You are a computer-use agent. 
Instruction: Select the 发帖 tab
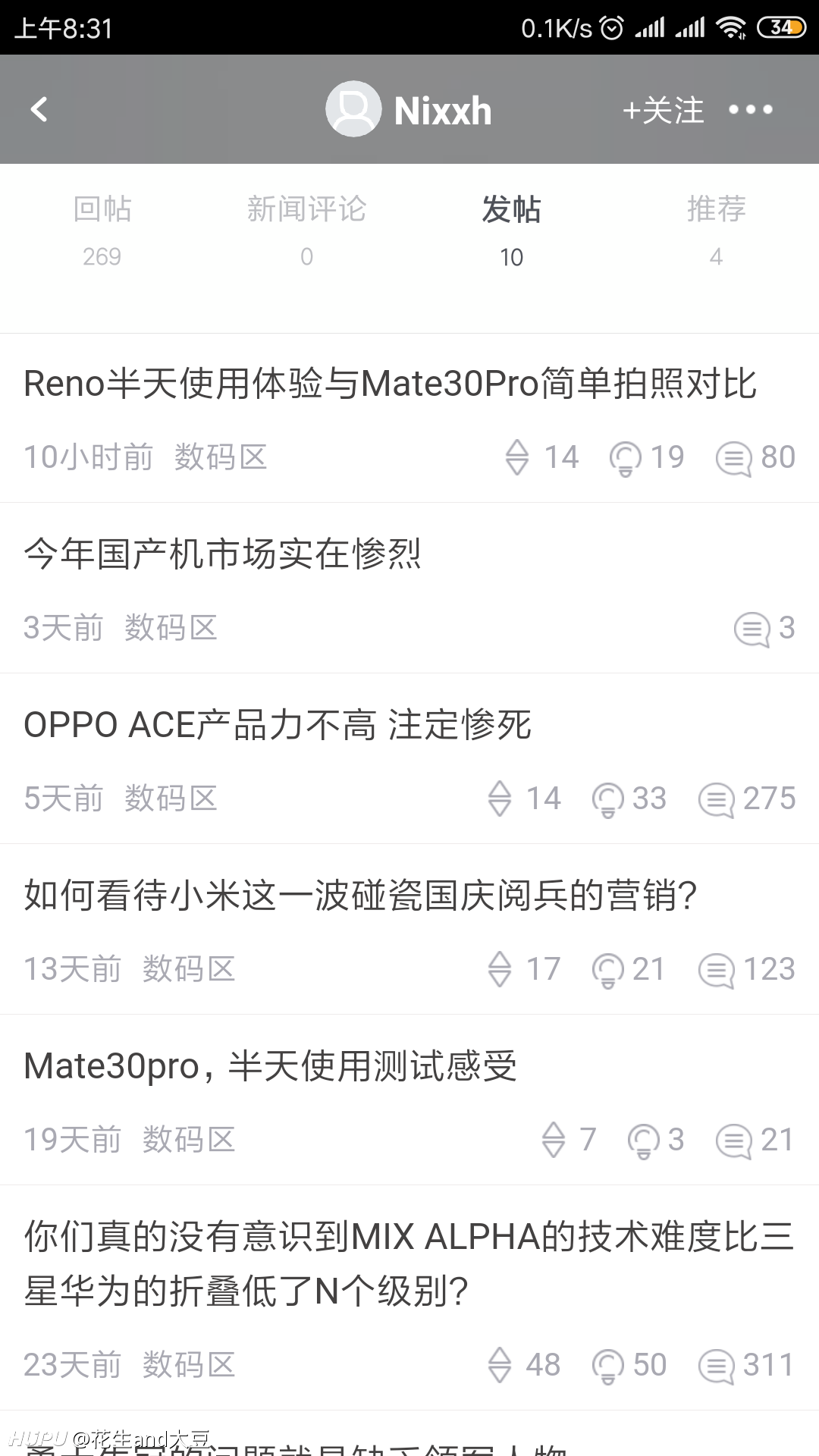pyautogui.click(x=511, y=231)
